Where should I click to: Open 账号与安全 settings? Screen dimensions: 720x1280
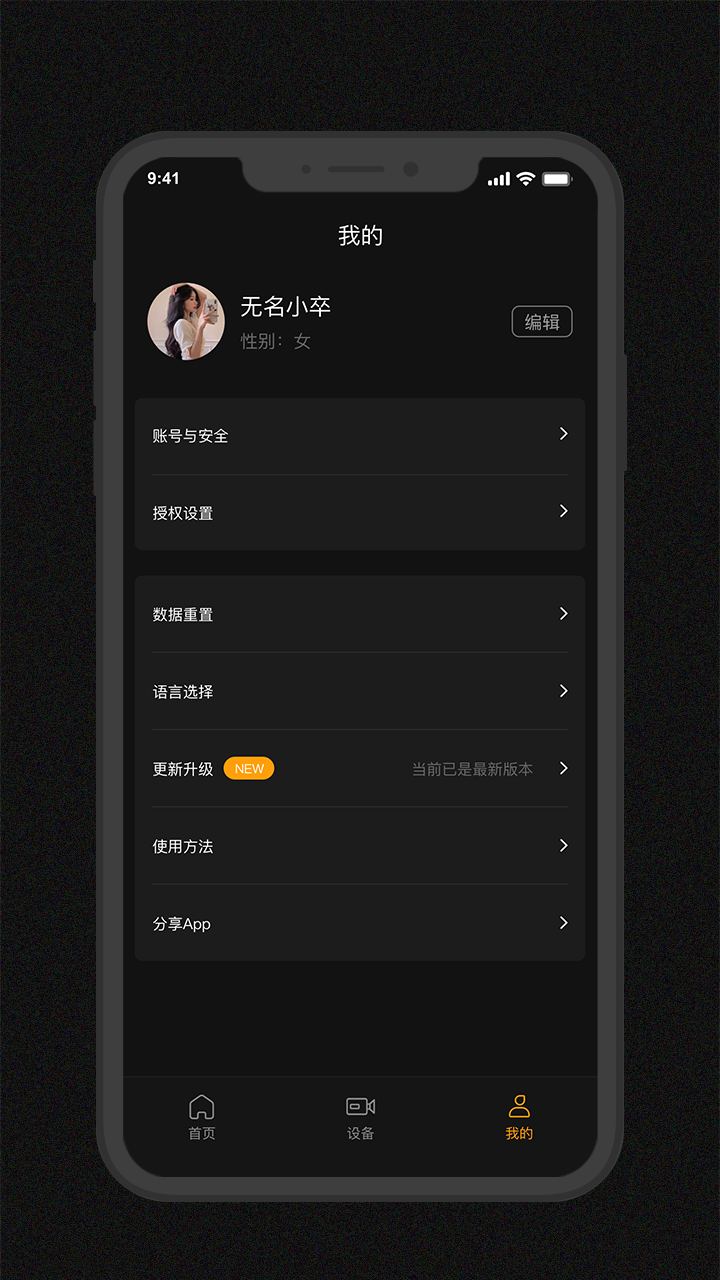pyautogui.click(x=360, y=435)
